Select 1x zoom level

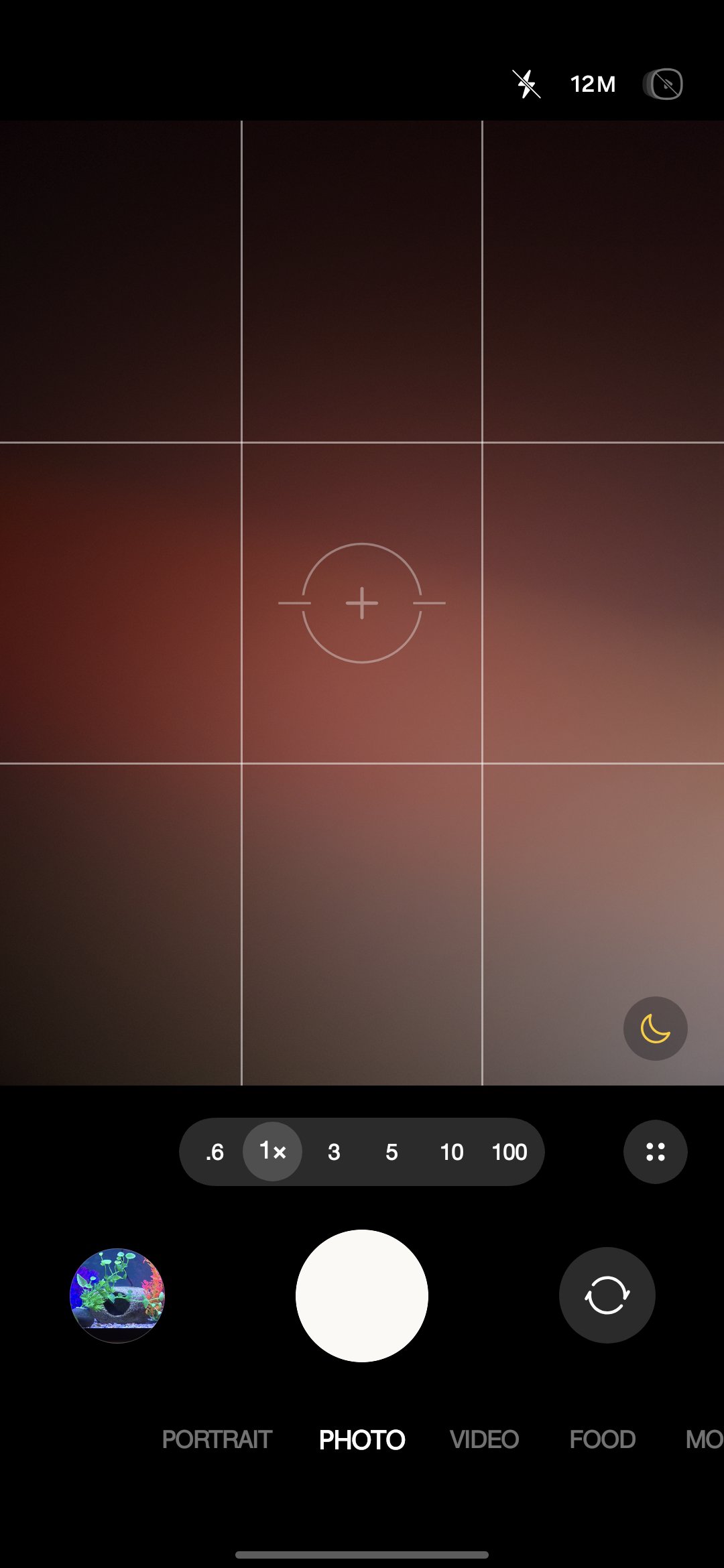(x=272, y=1152)
